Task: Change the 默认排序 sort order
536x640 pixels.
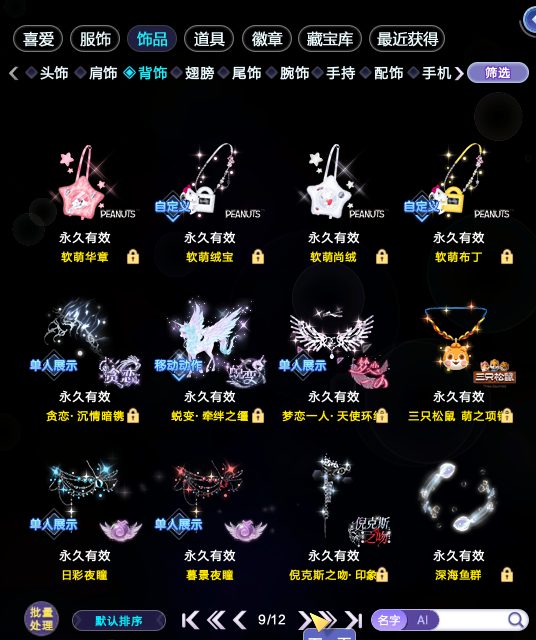Action: [x=119, y=621]
